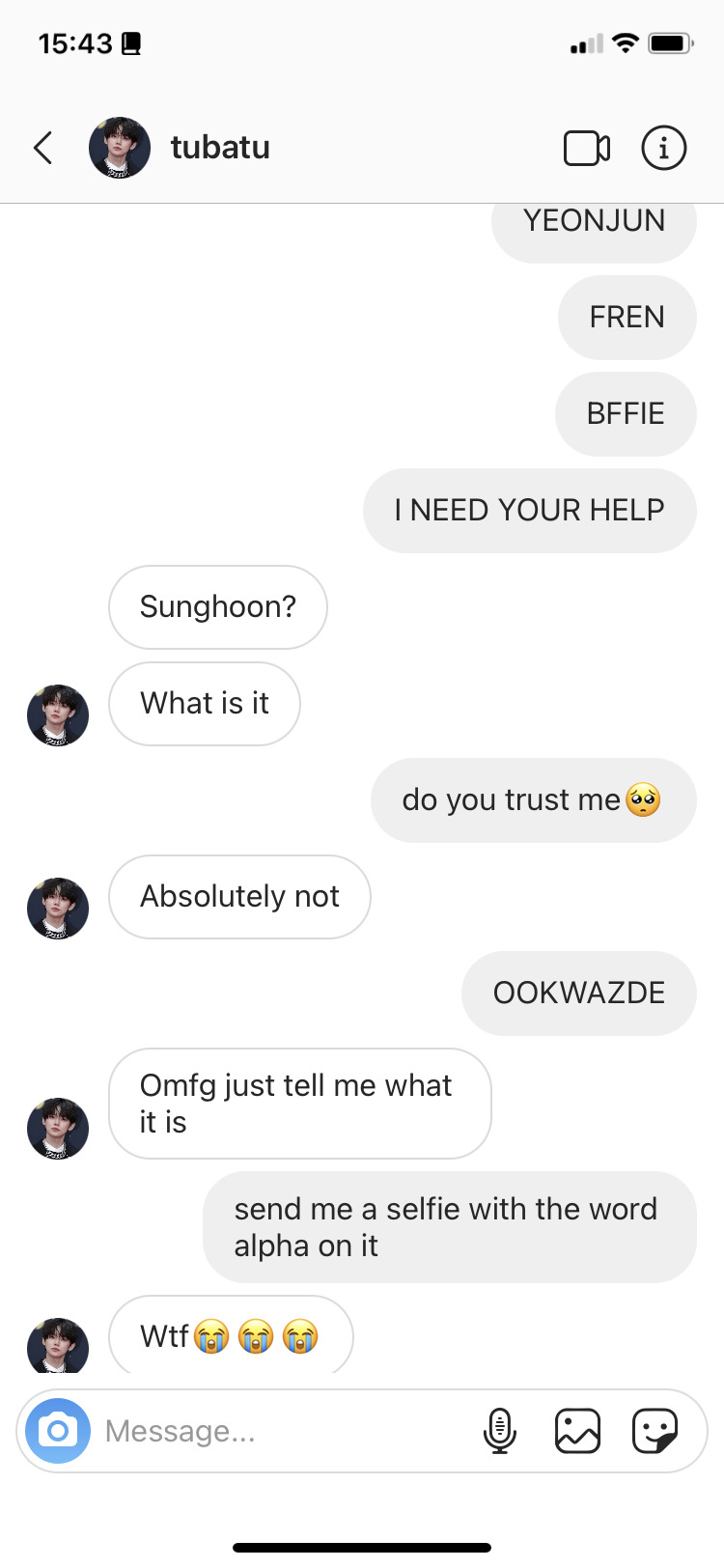Start a video call with tubatu

coord(586,148)
